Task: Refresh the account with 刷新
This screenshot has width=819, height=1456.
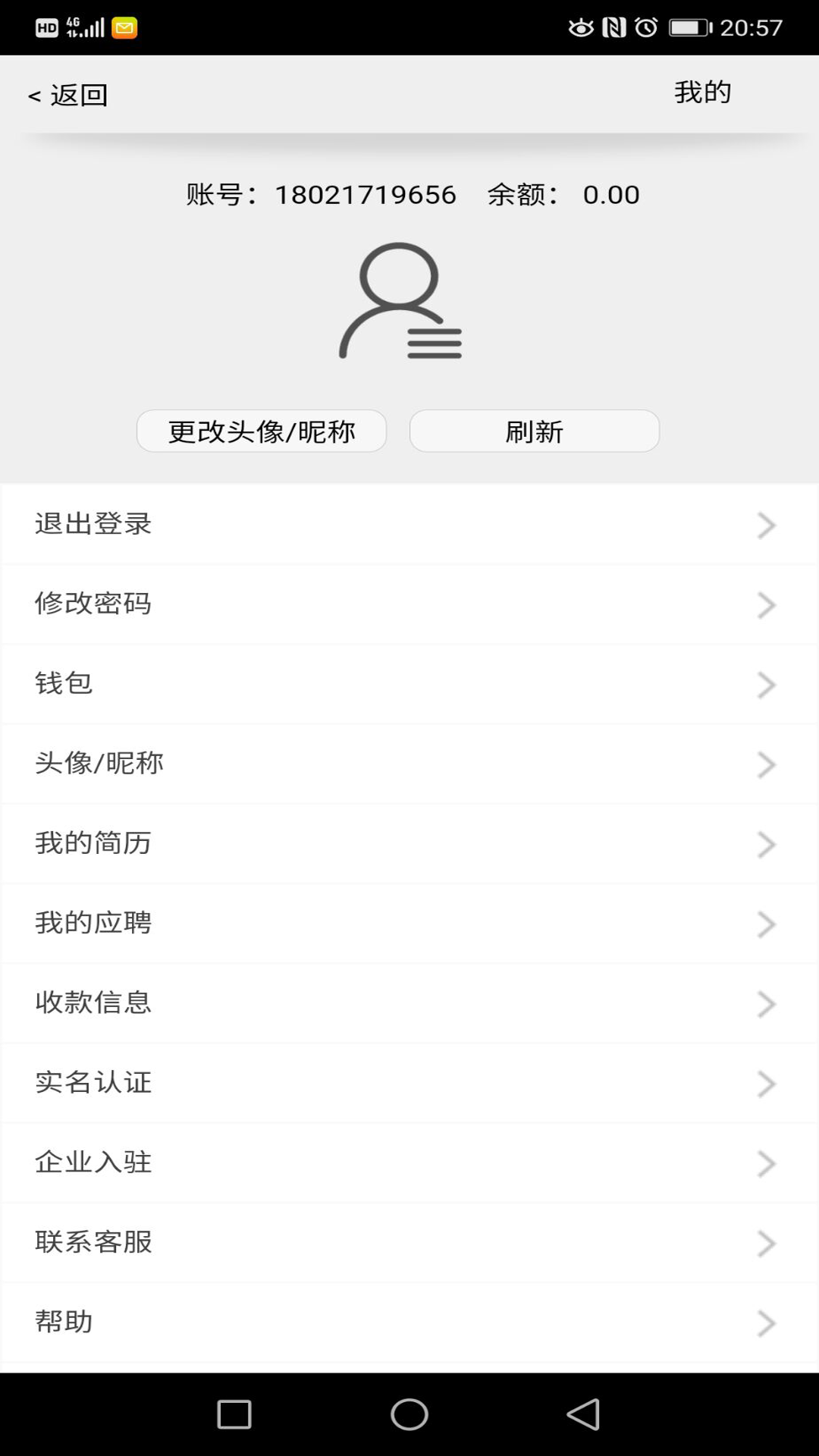Action: tap(535, 431)
